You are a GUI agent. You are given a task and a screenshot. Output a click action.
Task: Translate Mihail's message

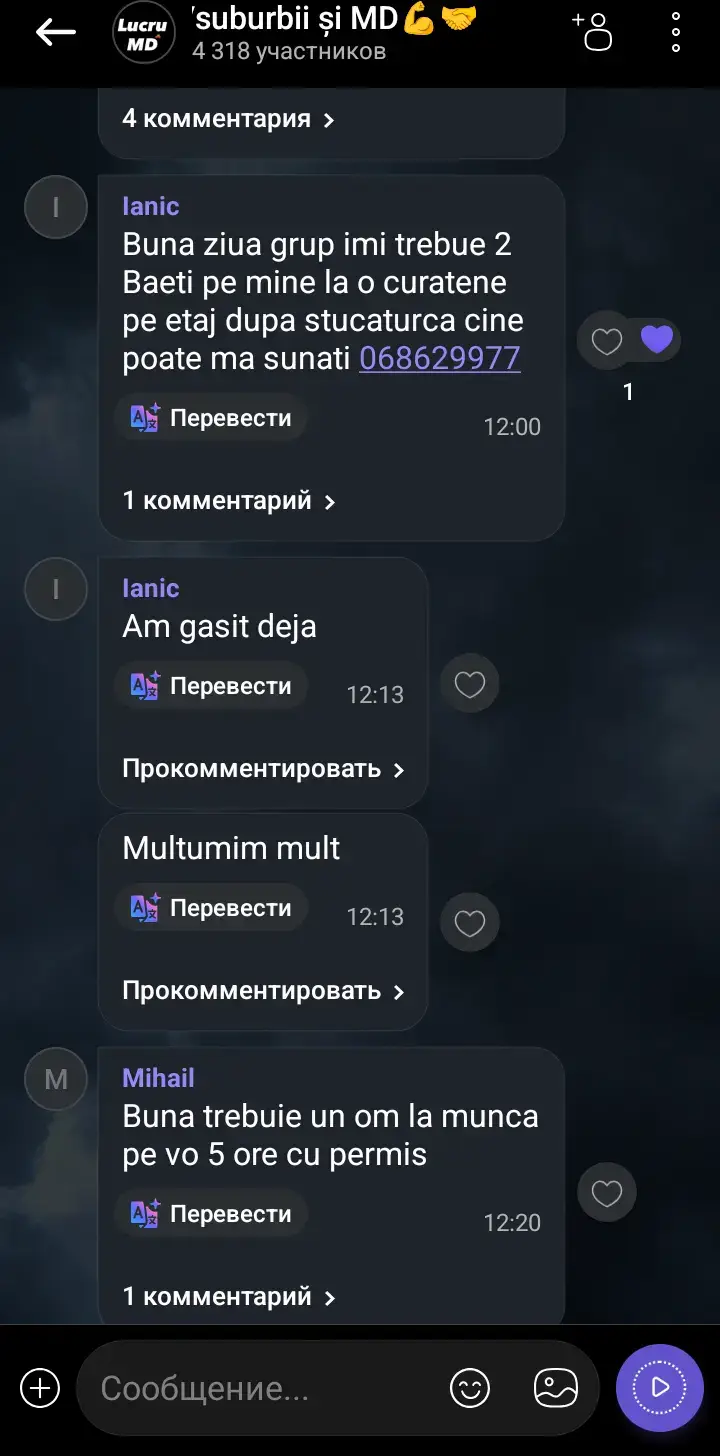[211, 1214]
